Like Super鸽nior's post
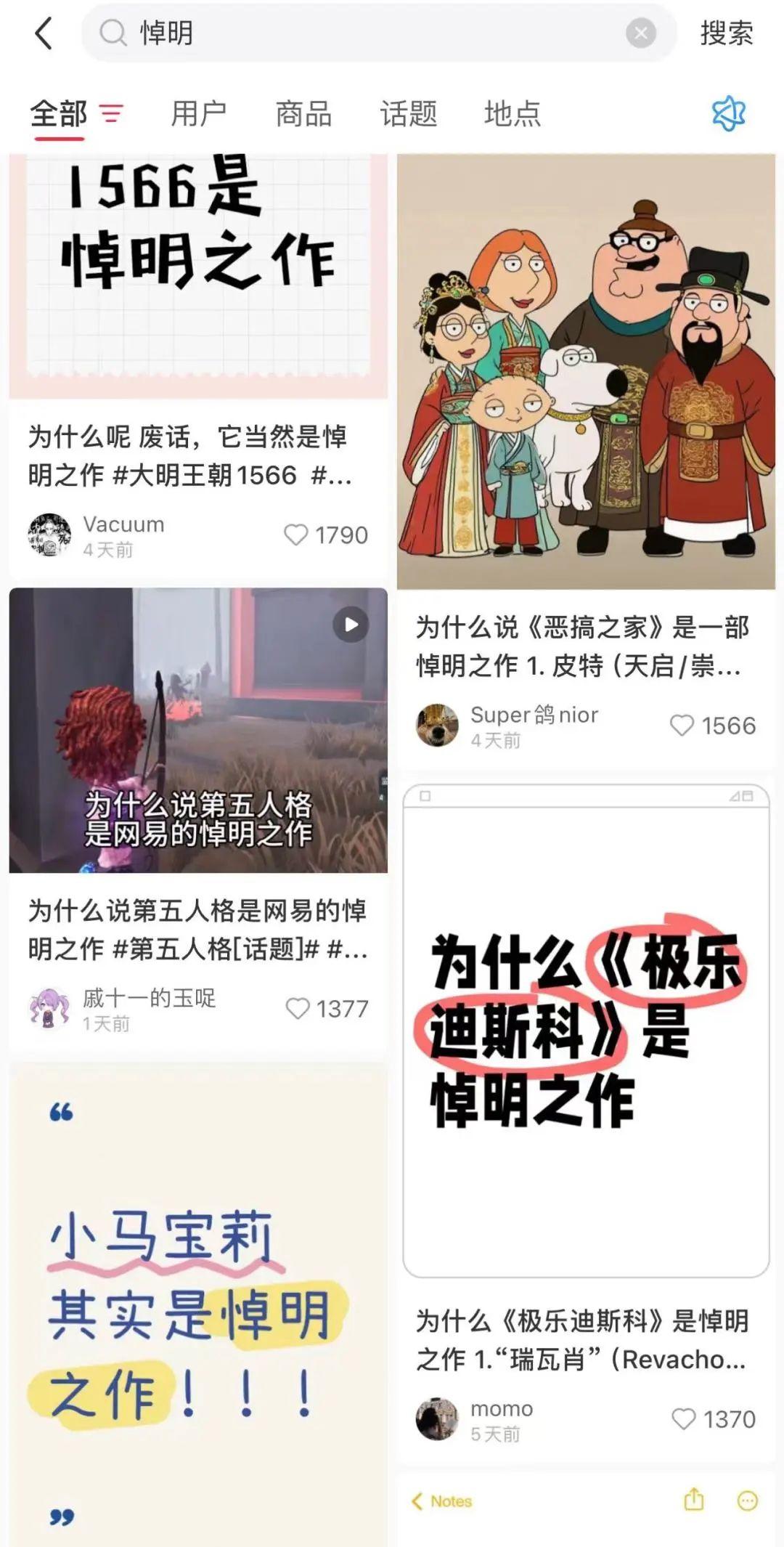Screen dimensions: 784x1547 click(682, 726)
